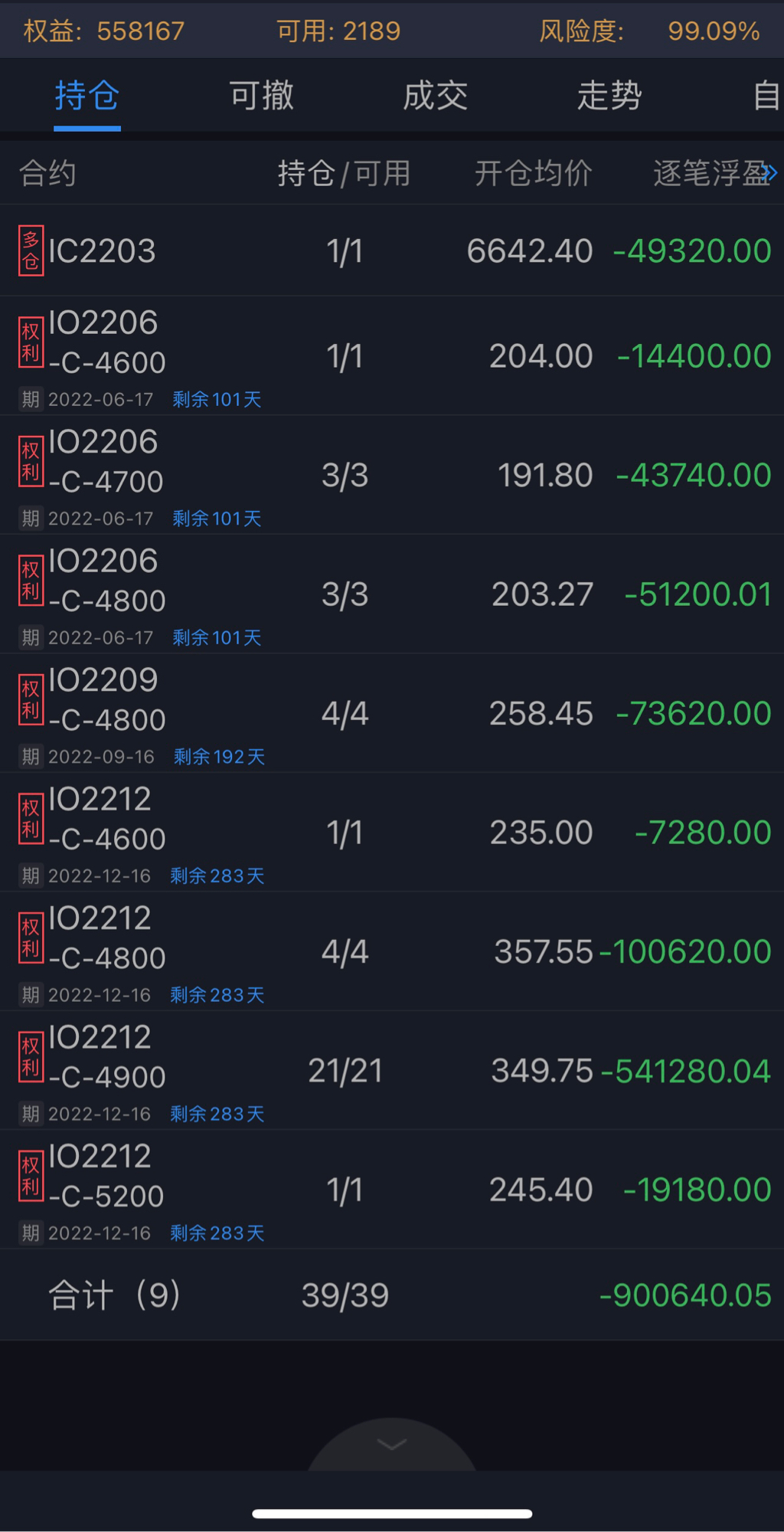Screen dimensions: 784x1532
Task: Open the IO2212-C-5200 position
Action: coord(392,1190)
